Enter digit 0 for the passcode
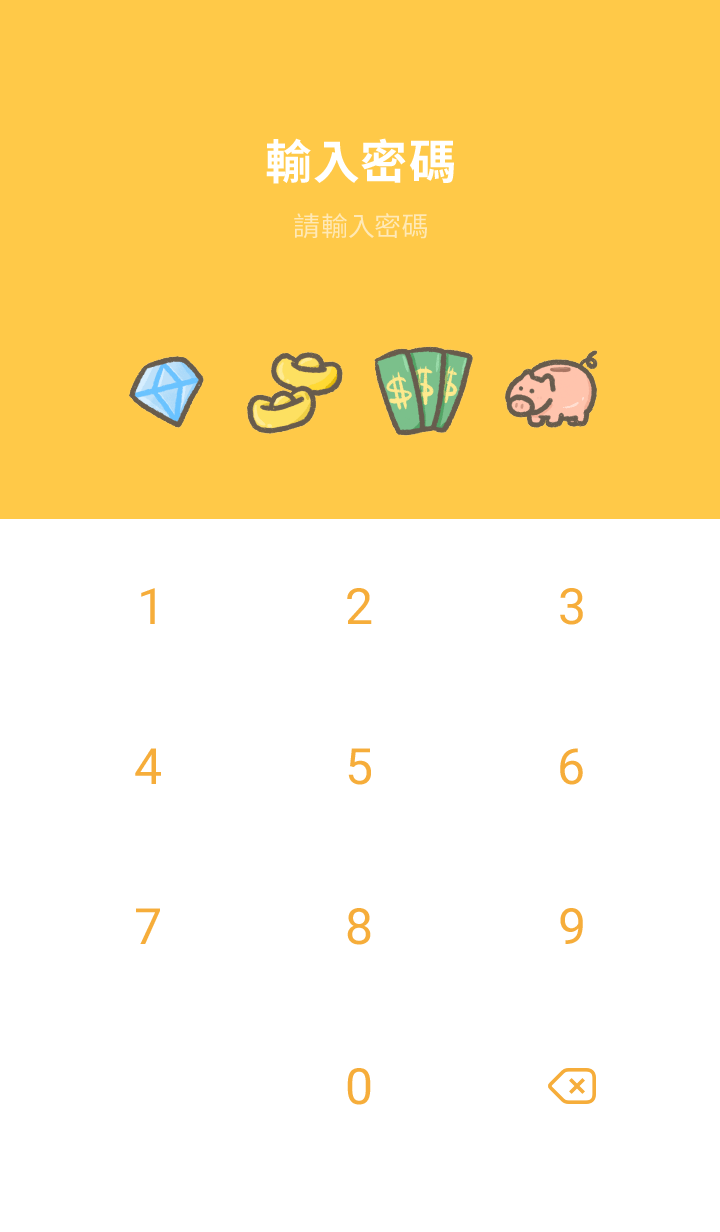 coord(359,1087)
